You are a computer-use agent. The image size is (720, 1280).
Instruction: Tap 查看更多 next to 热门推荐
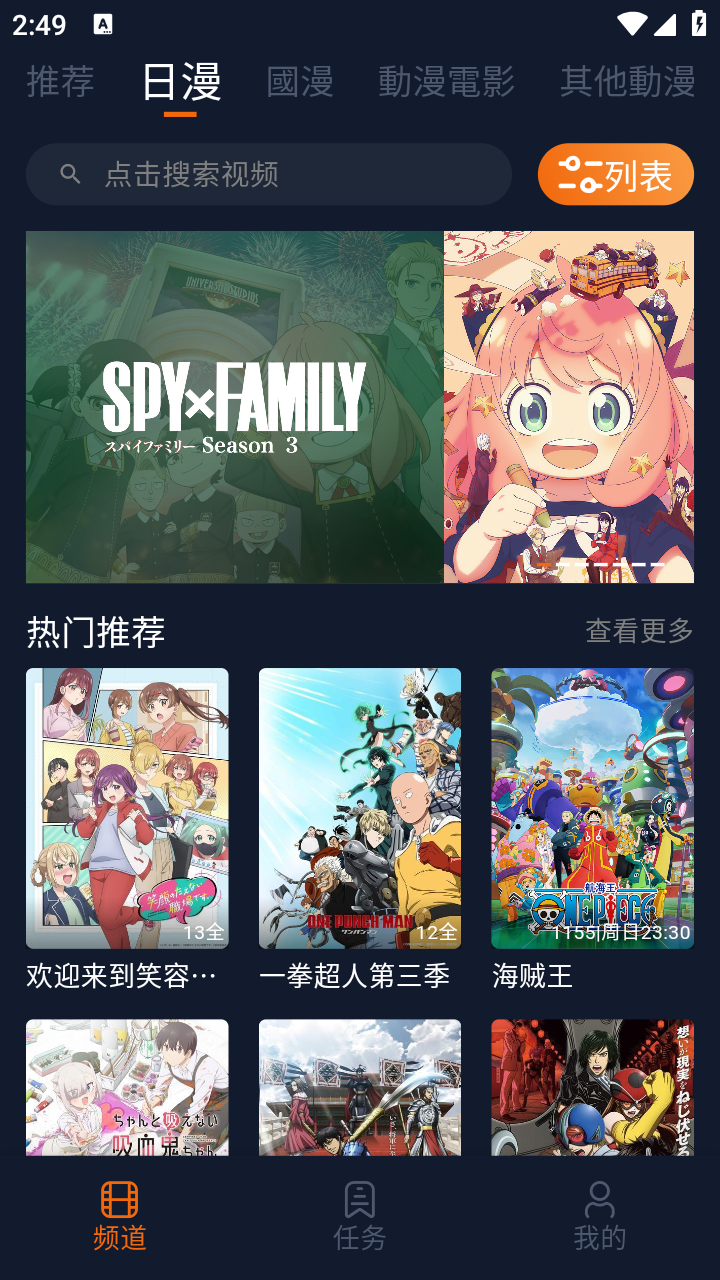pyautogui.click(x=638, y=631)
